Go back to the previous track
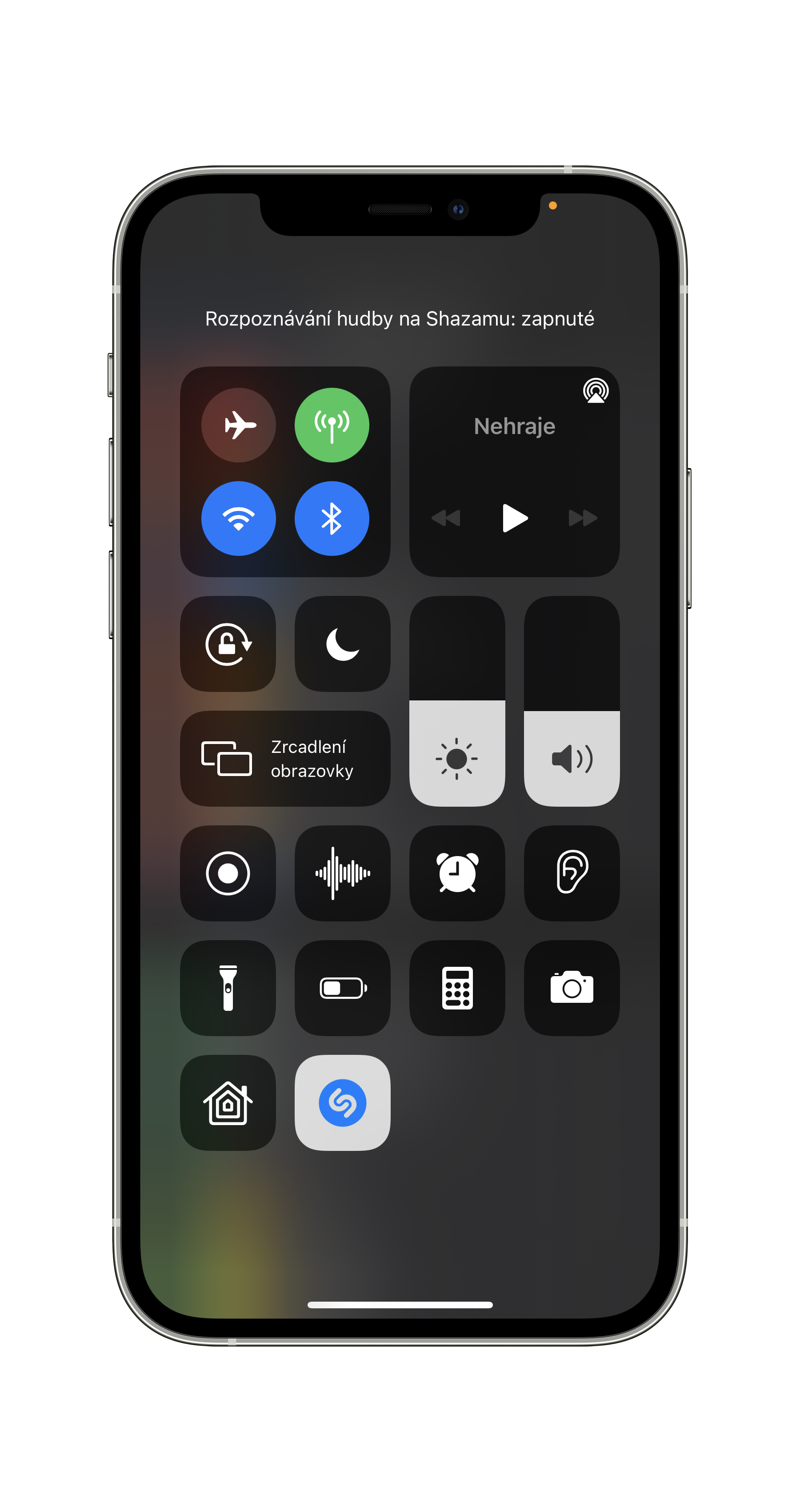The height and width of the screenshot is (1512, 800). point(446,518)
